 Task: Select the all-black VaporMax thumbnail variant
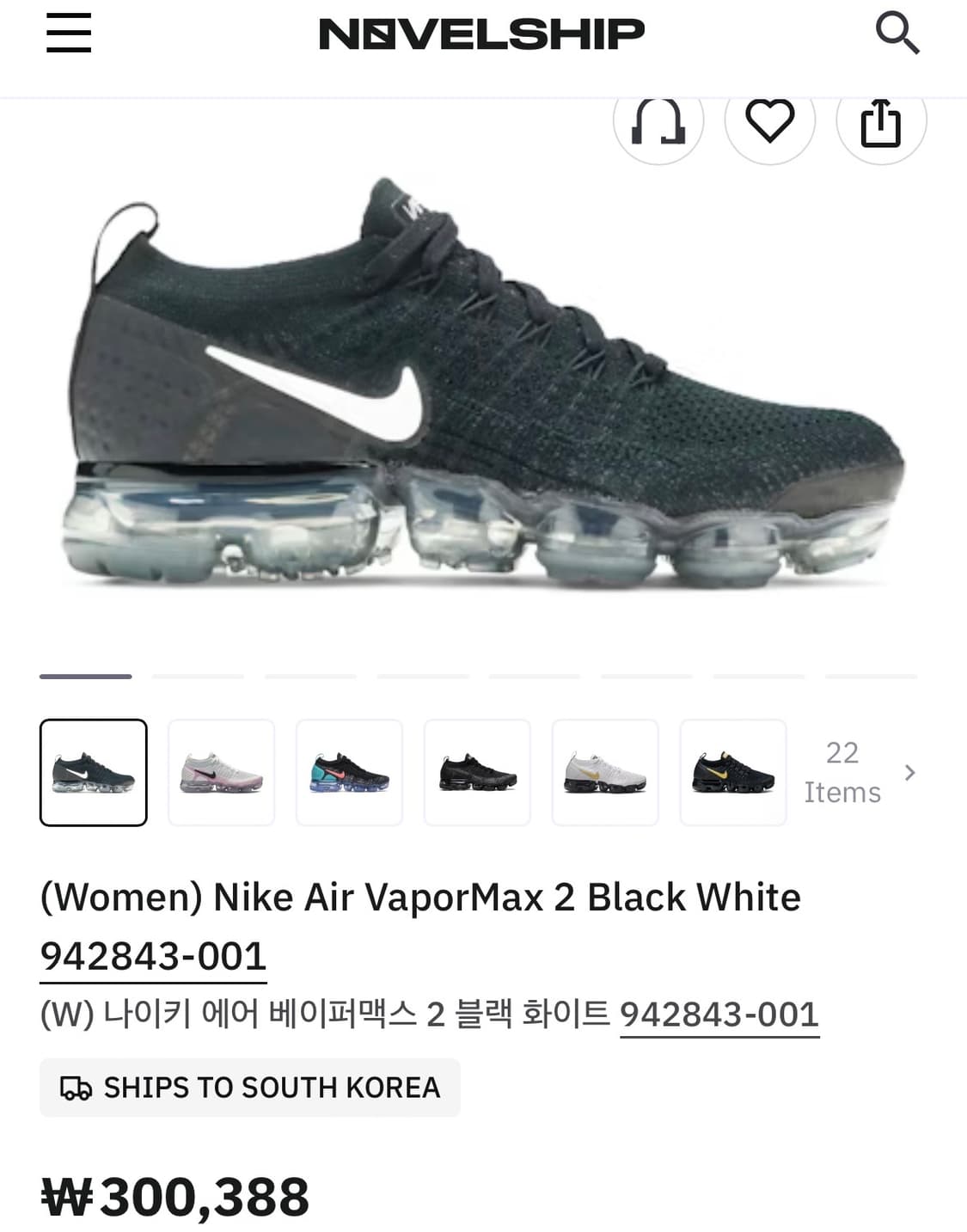477,771
